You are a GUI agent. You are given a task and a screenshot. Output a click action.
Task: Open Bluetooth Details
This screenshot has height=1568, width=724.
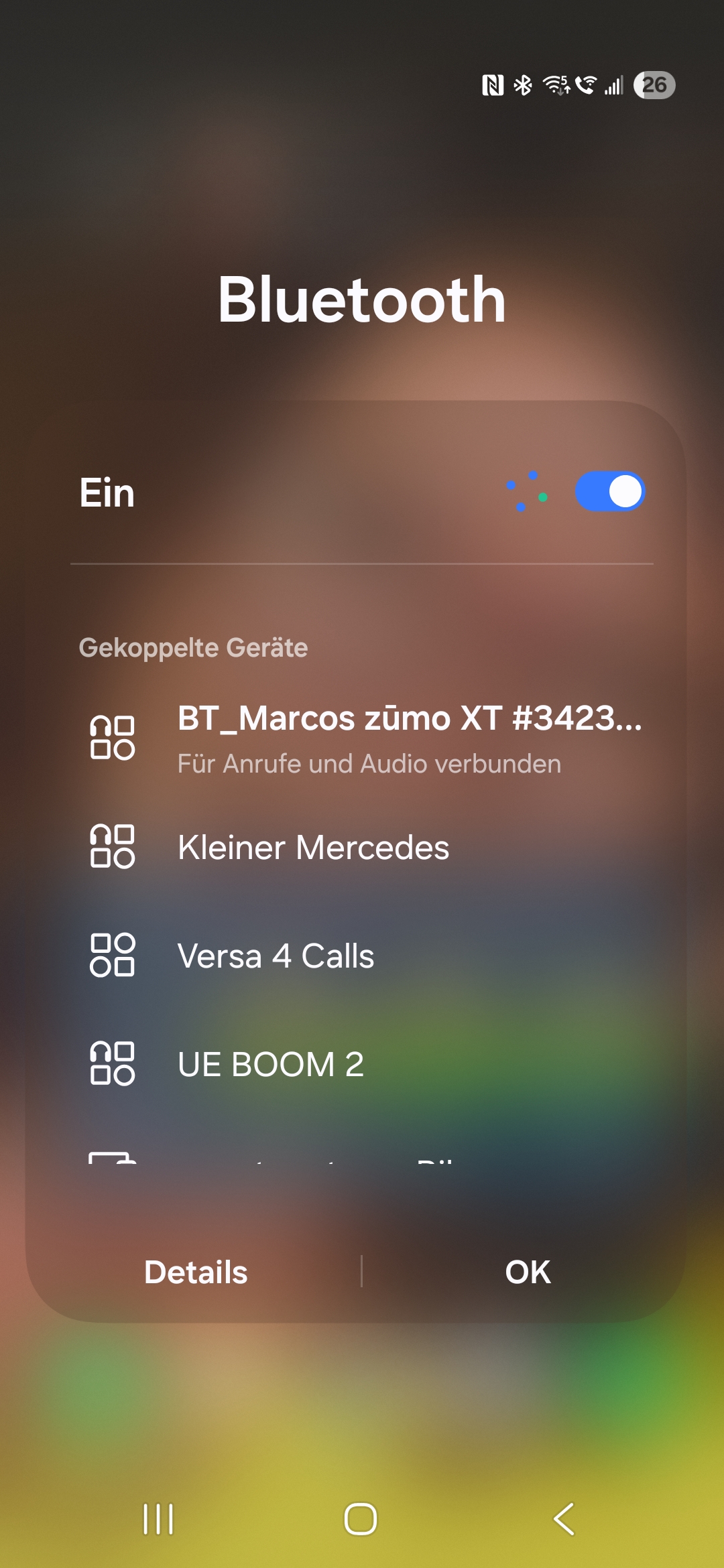point(196,1272)
